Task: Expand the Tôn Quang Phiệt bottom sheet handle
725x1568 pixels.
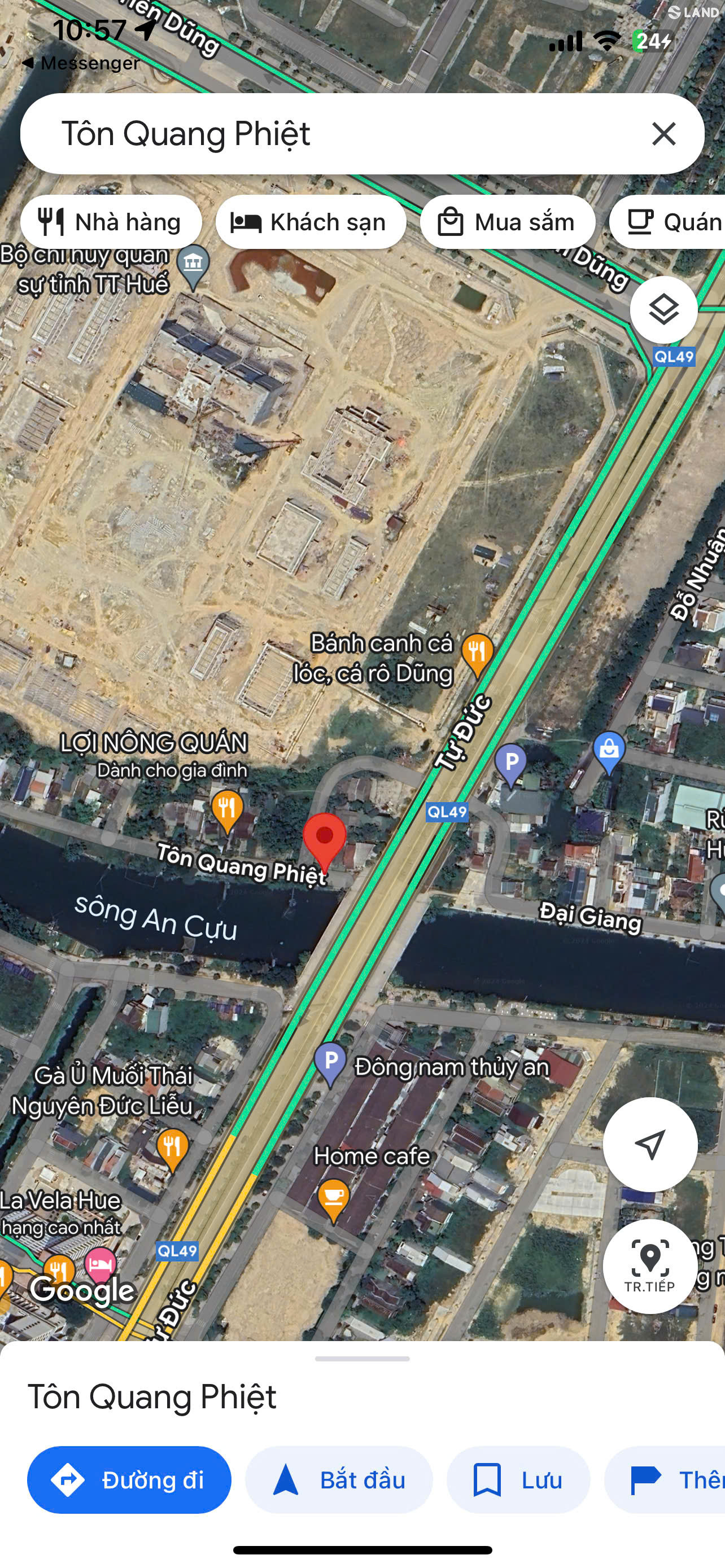Action: click(x=362, y=1359)
